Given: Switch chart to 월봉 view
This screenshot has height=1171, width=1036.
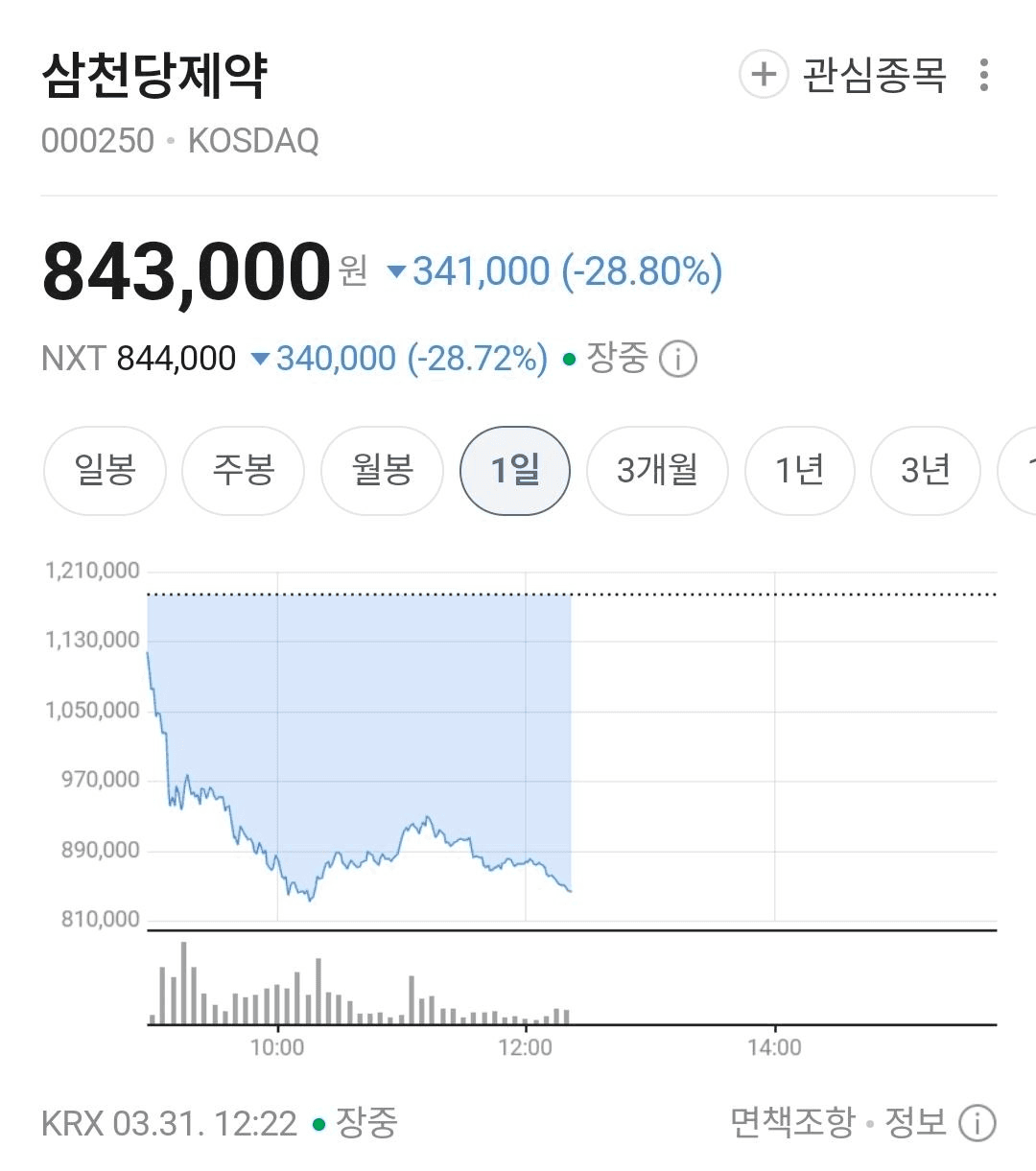Looking at the screenshot, I should pyautogui.click(x=382, y=471).
